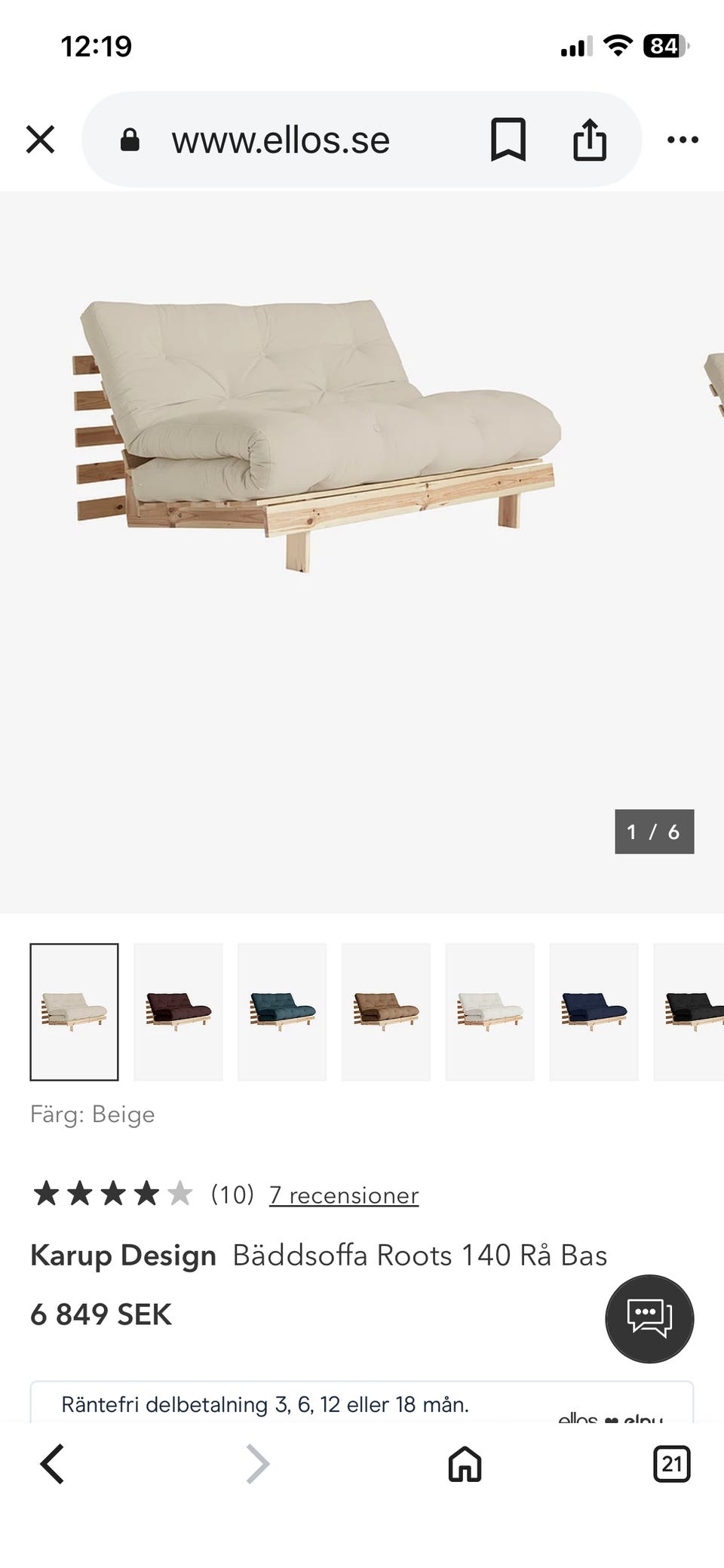724x1568 pixels.
Task: Choose the teal blue sofa color variant
Action: 282,1011
